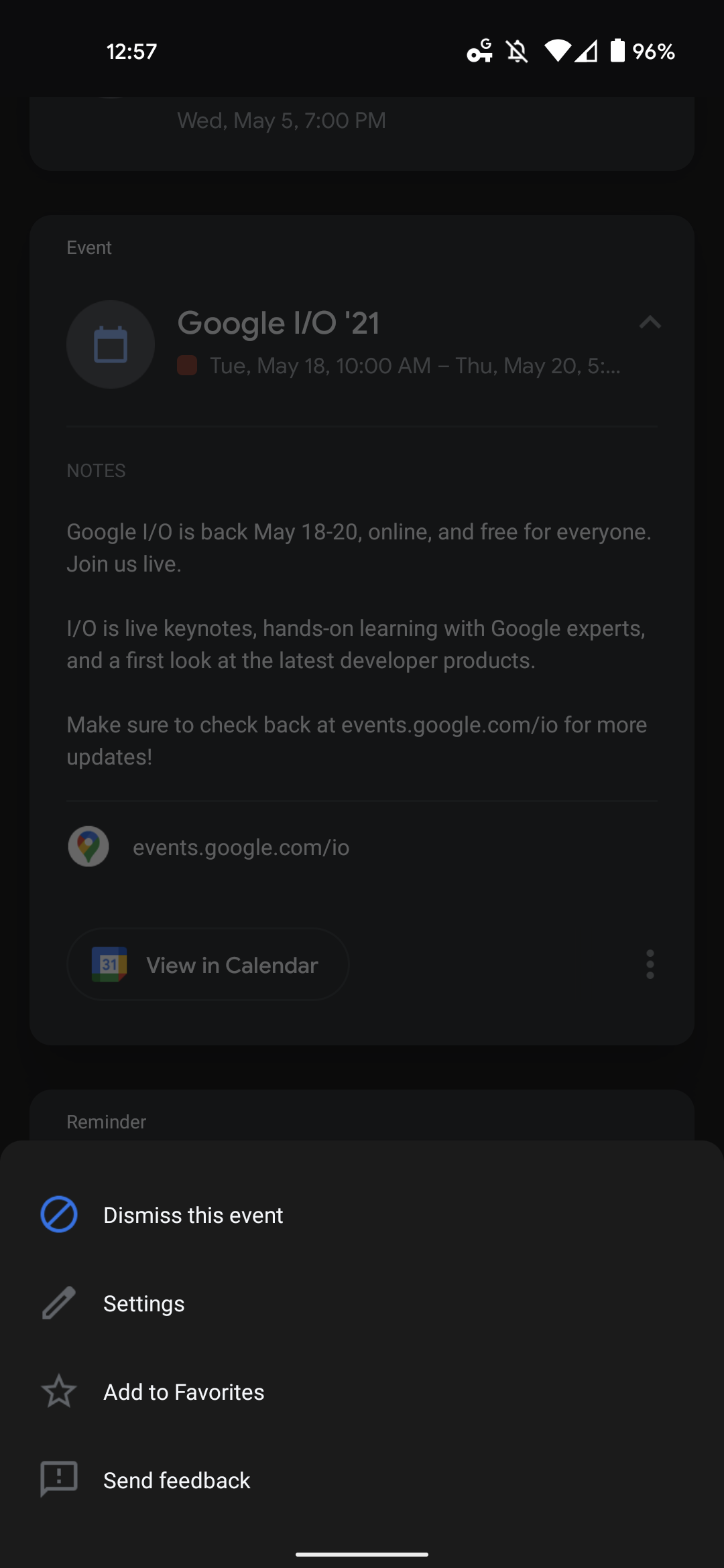This screenshot has height=1568, width=724.
Task: Open Settings from the menu
Action: [x=144, y=1303]
